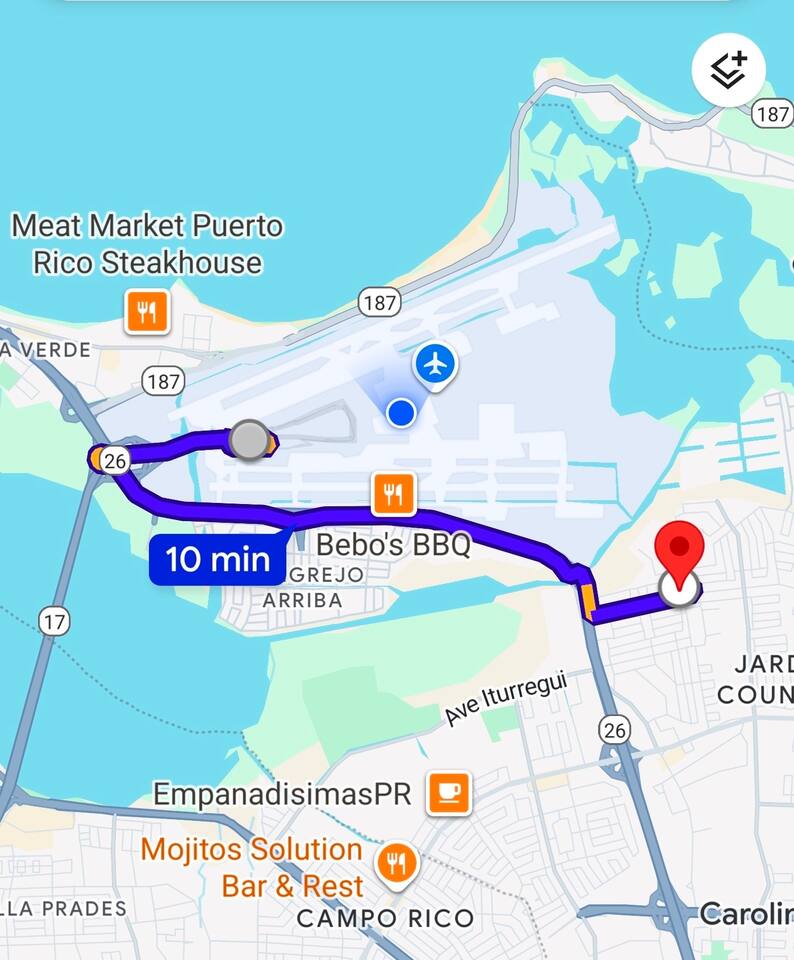Select the airport plane marker
Screen dimensions: 794x960
[435, 364]
